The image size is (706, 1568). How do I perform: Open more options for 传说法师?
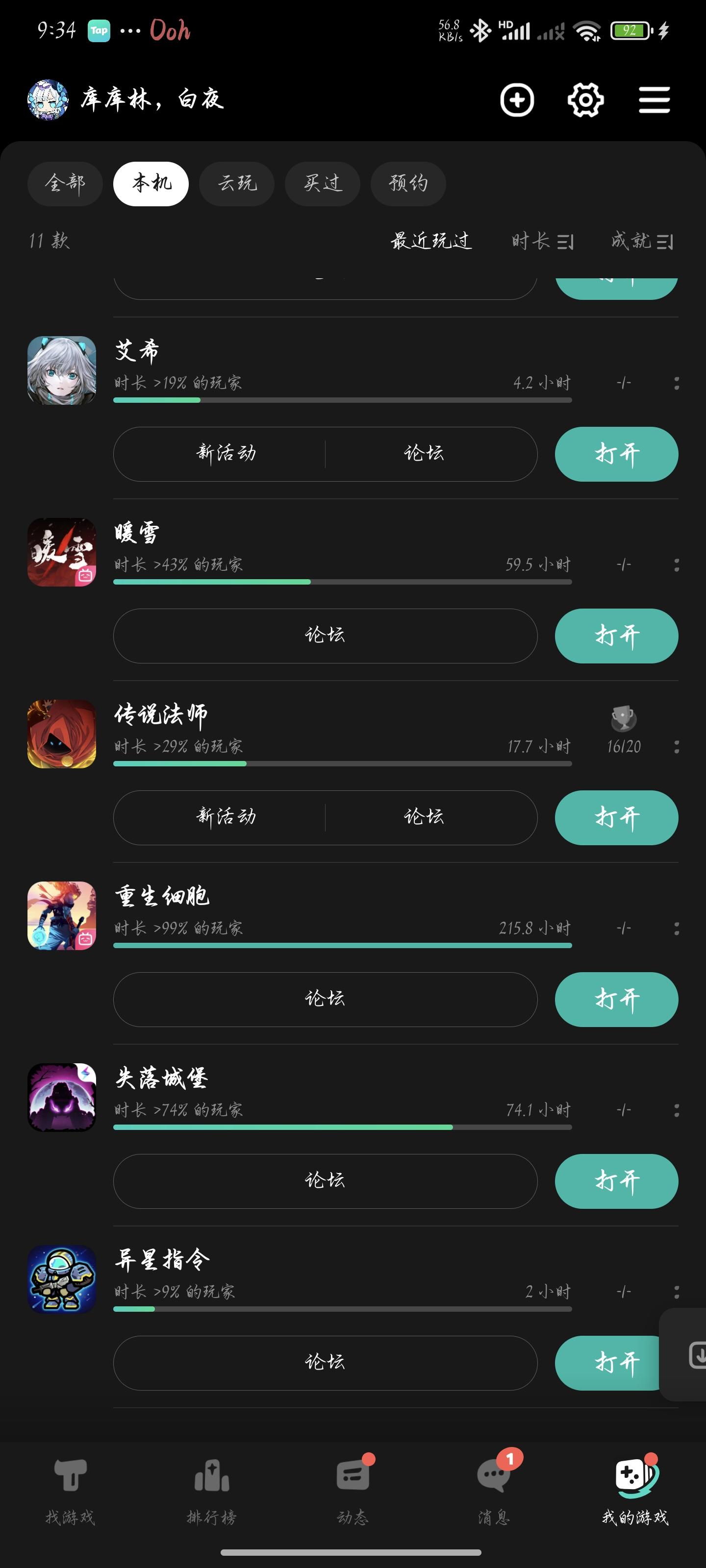[x=676, y=747]
